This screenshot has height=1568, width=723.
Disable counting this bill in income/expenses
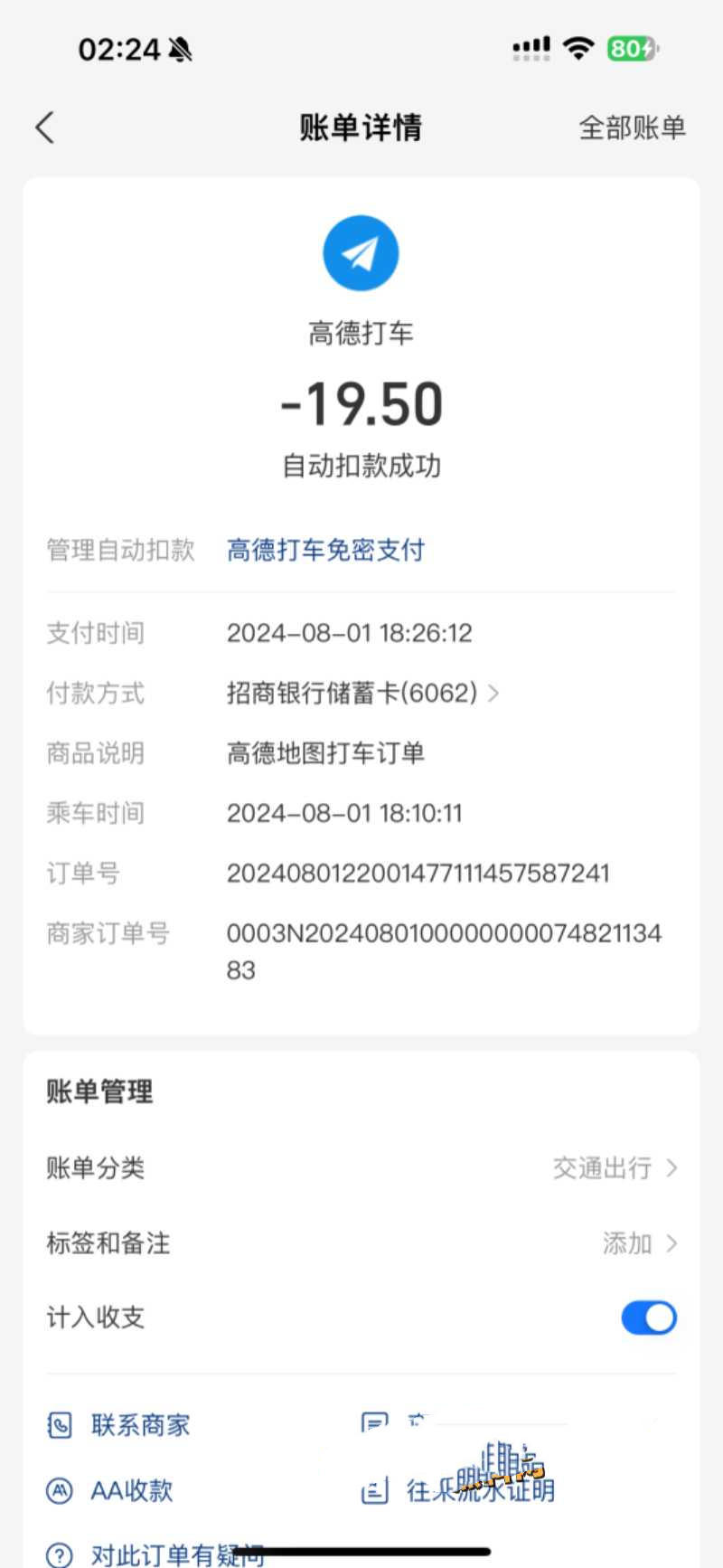[x=649, y=1318]
